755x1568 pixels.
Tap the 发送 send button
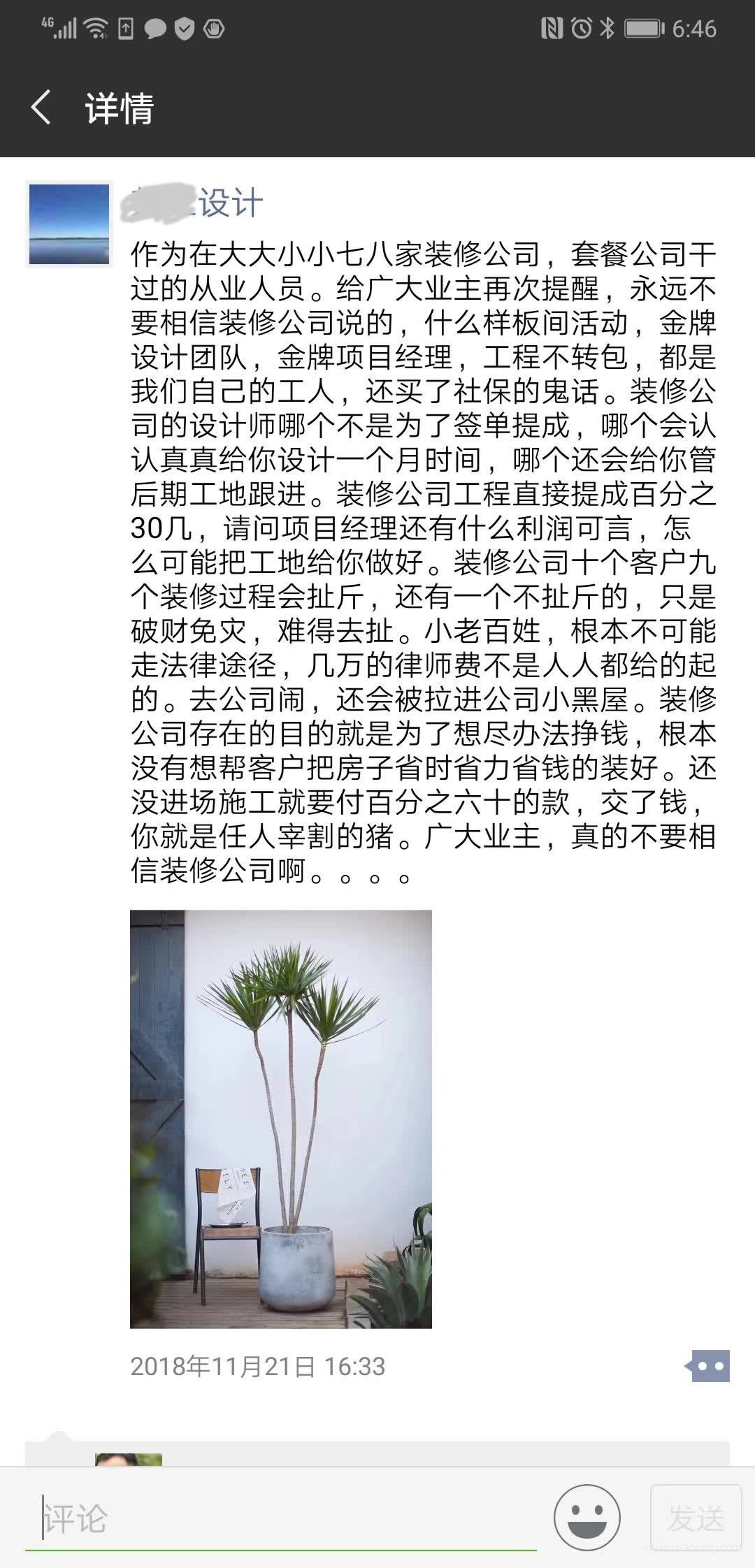[696, 1518]
